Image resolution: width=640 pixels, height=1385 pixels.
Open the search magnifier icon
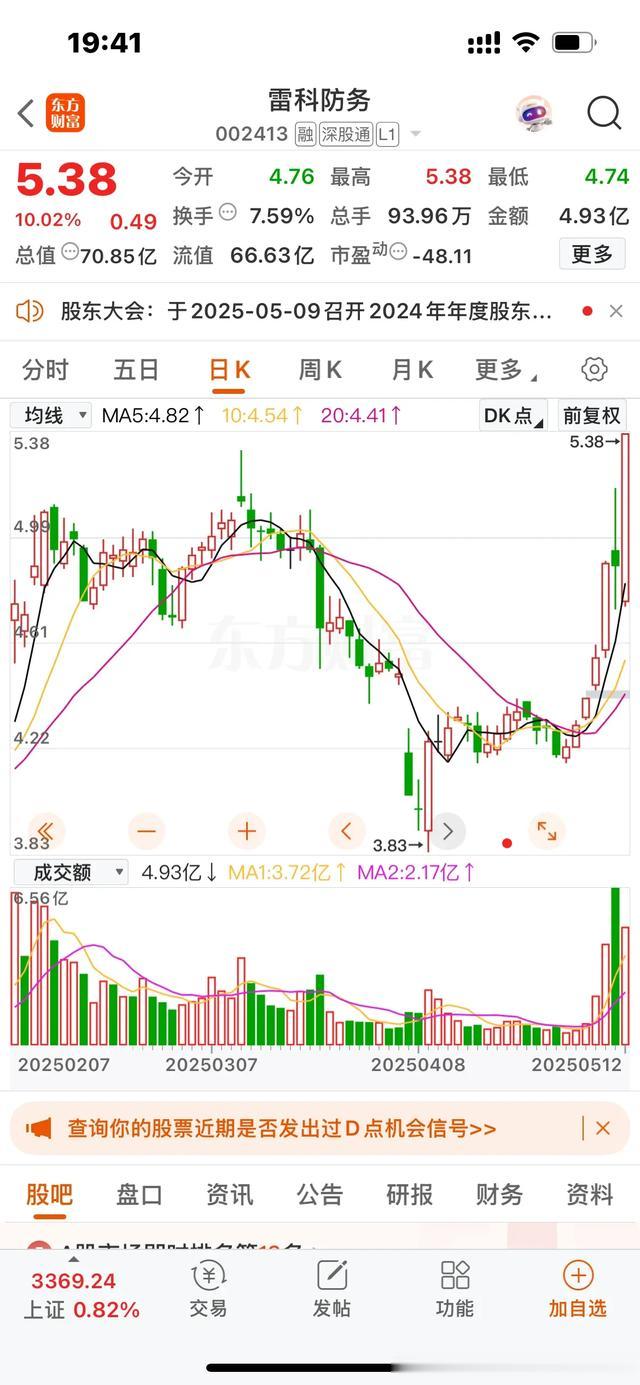604,113
